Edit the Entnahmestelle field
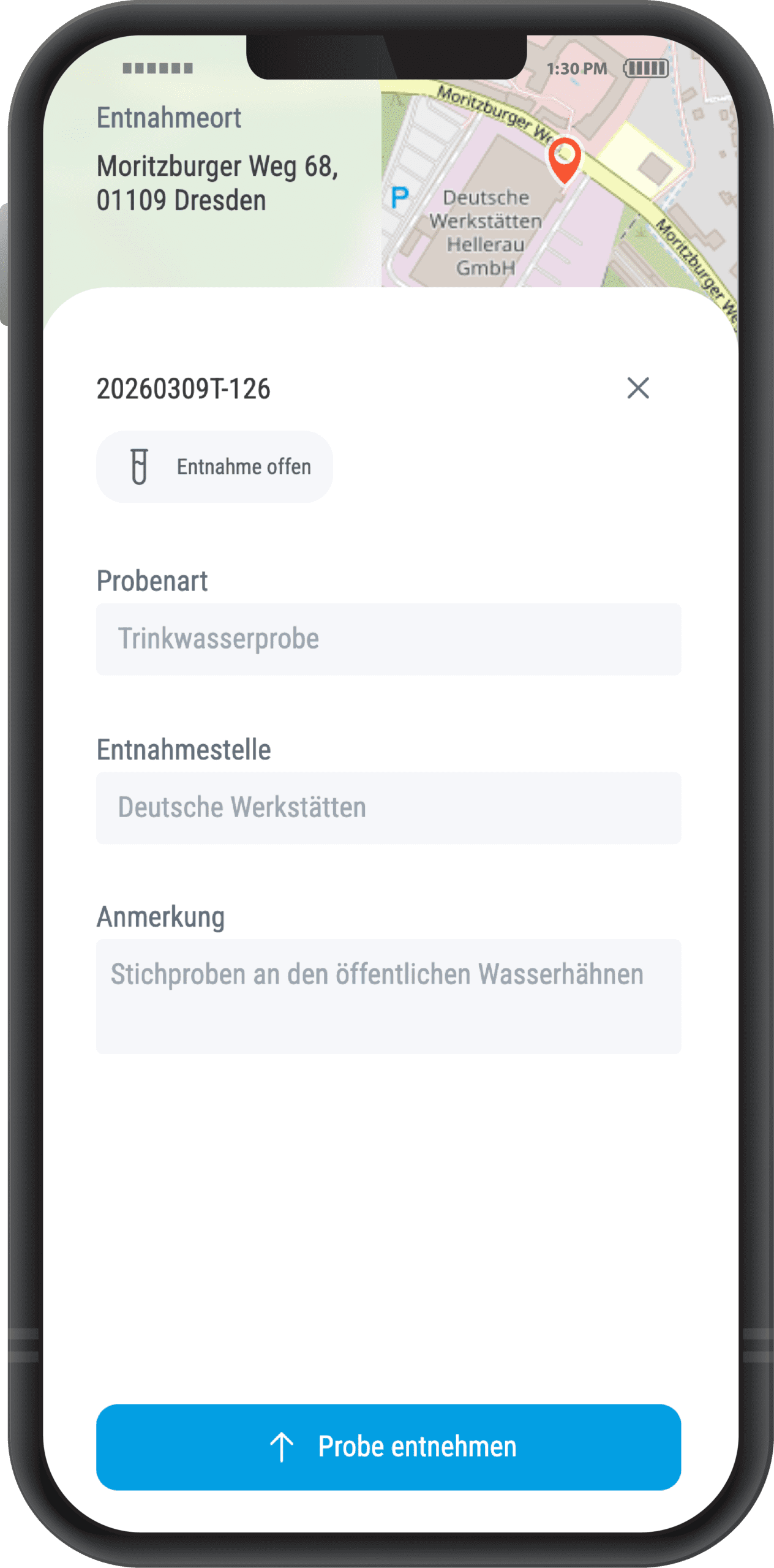 point(388,807)
